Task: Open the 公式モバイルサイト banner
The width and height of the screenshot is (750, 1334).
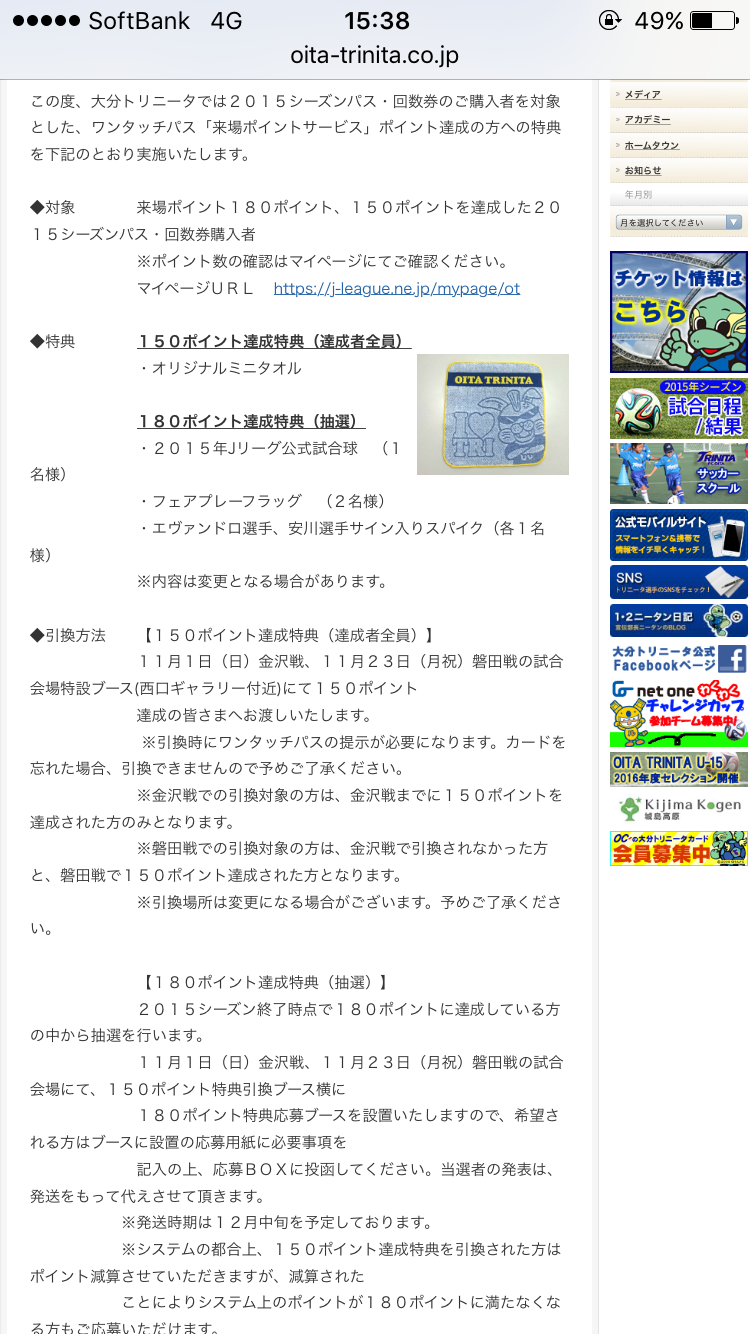Action: pos(679,535)
